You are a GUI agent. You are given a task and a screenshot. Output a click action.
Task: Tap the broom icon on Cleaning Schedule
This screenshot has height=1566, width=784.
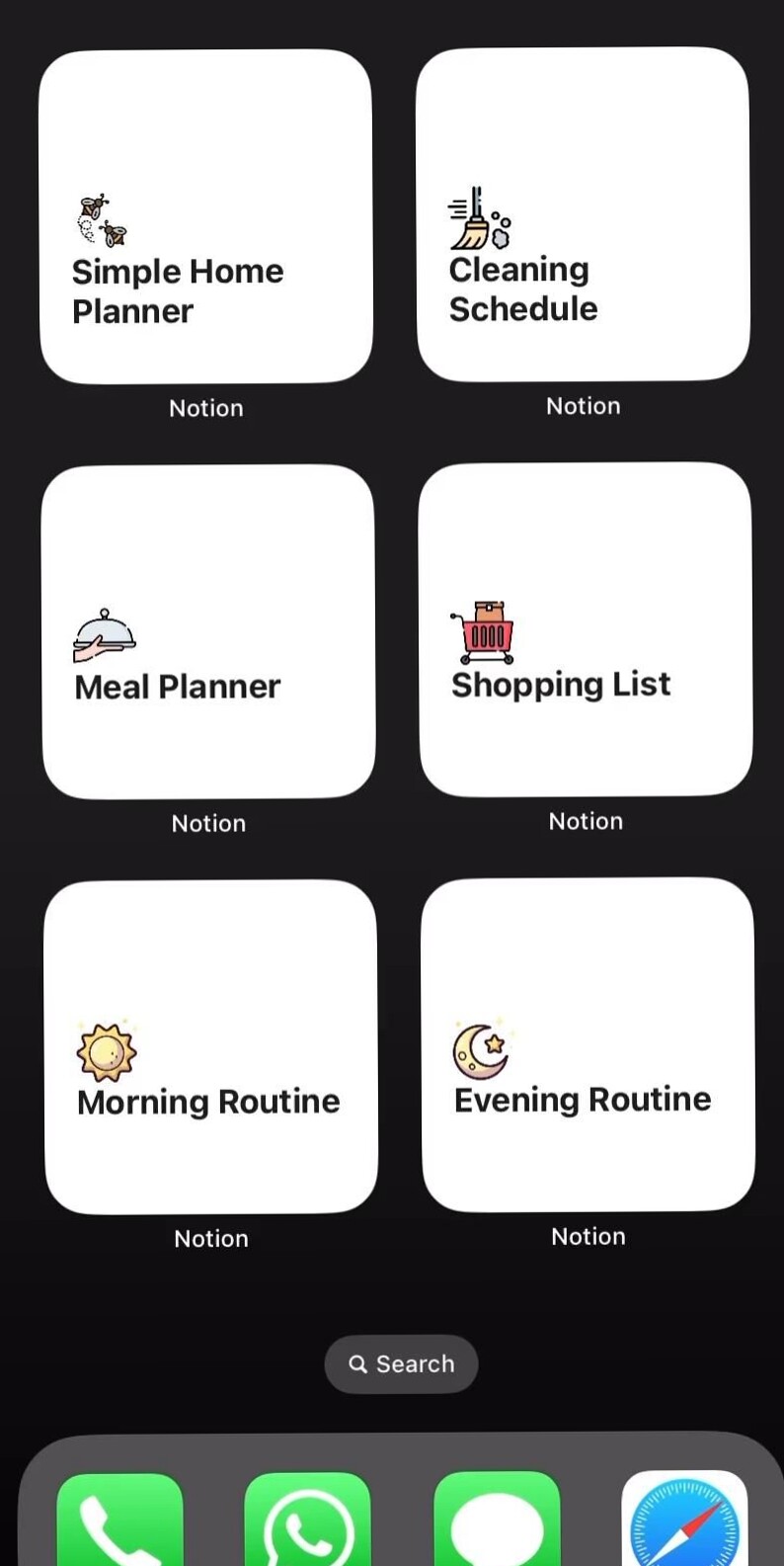(x=477, y=219)
